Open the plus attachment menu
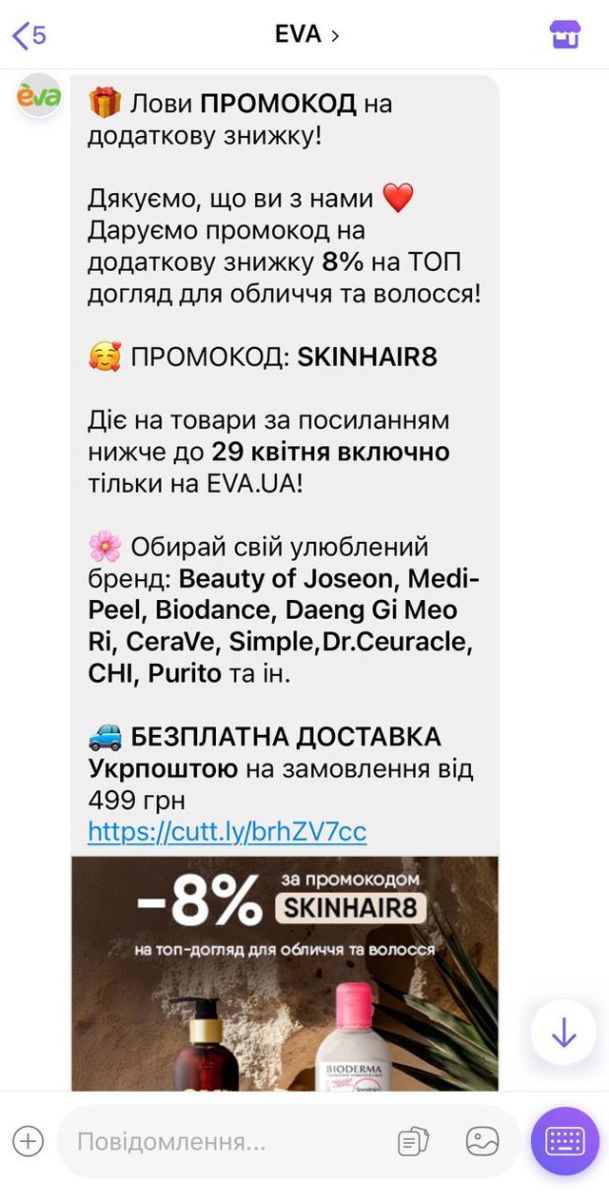This screenshot has height=1200, width=609. point(28,1141)
